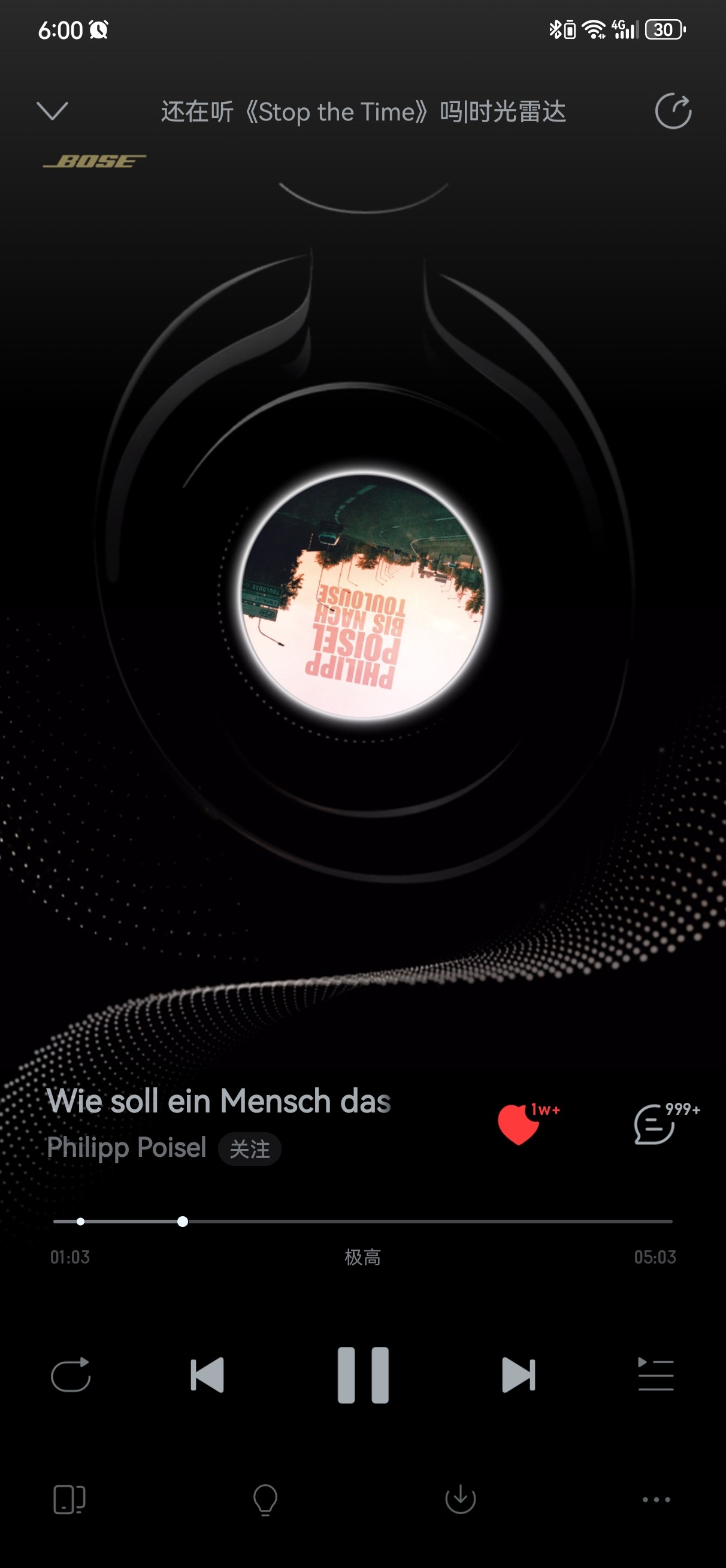Open the 999+ comments
The image size is (726, 1568).
[x=655, y=1124]
